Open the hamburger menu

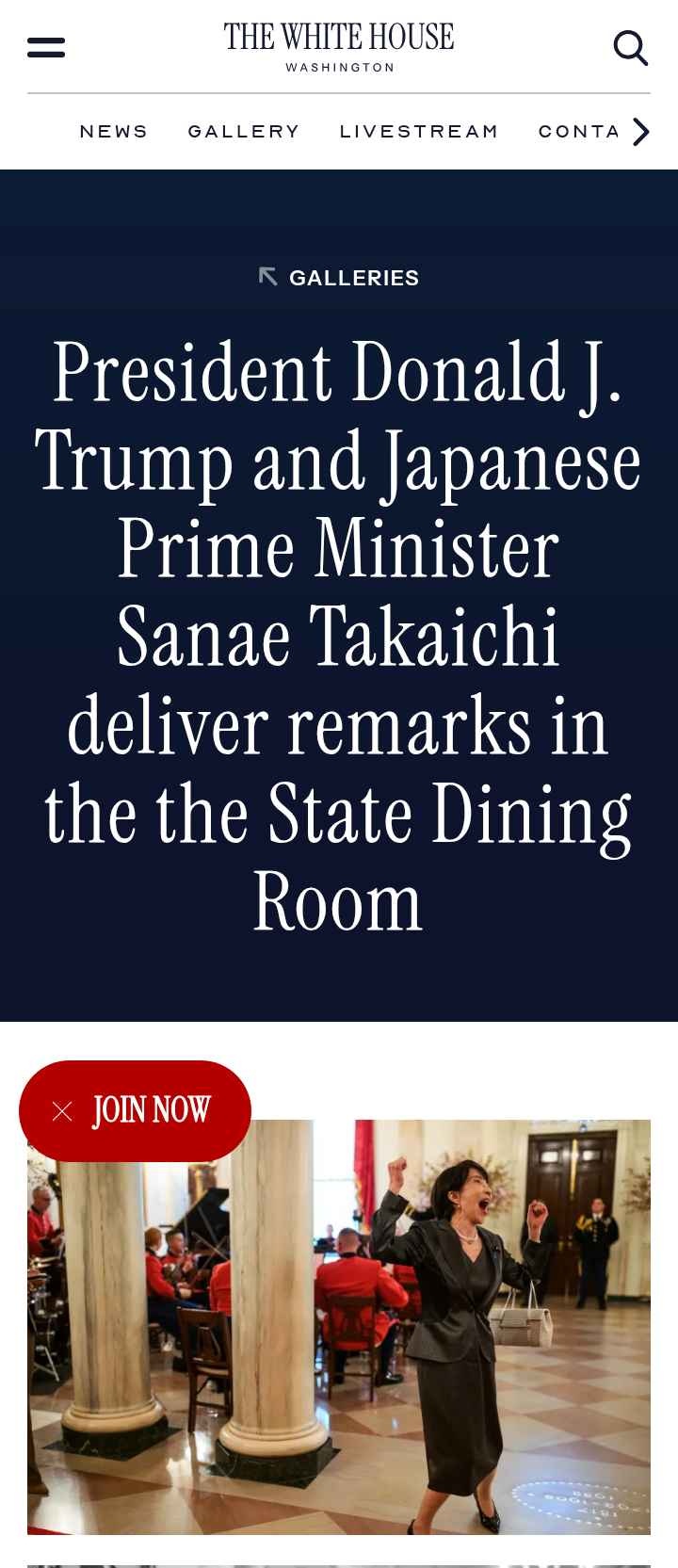pos(46,47)
